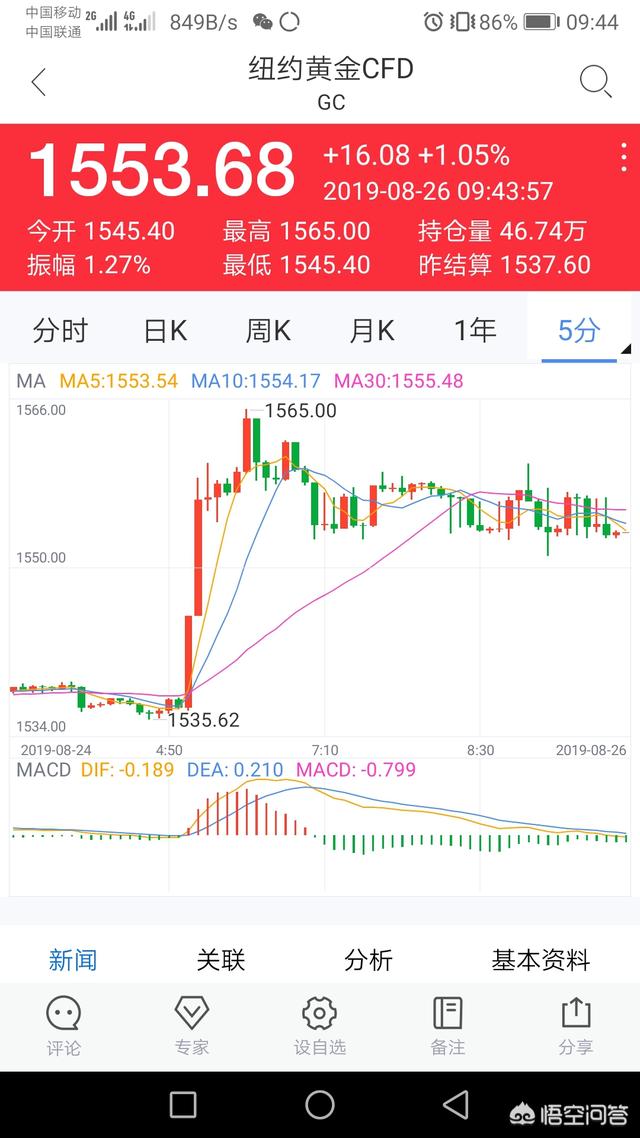
Task: Open recent apps with the square button
Action: pyautogui.click(x=183, y=1105)
